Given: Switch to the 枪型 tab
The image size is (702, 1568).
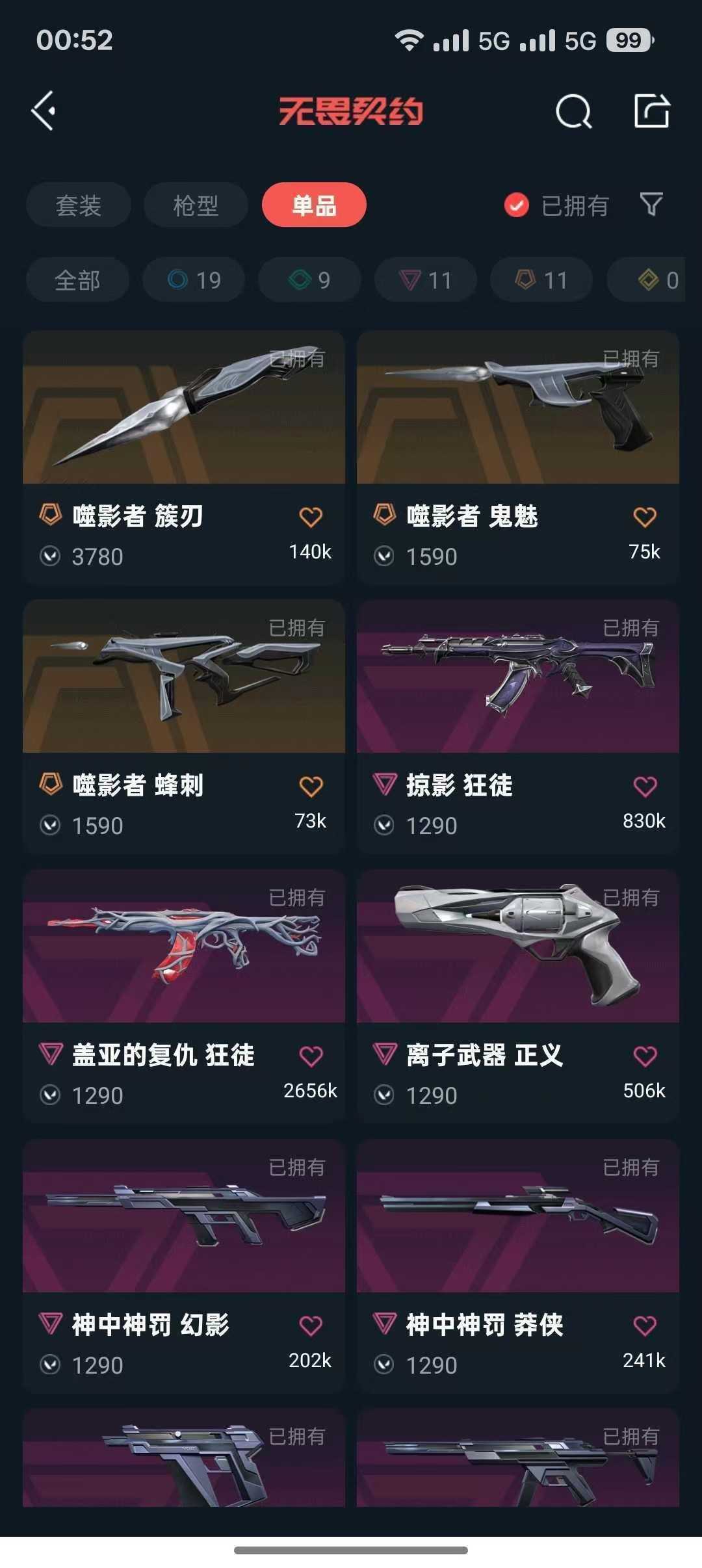Looking at the screenshot, I should coord(194,205).
